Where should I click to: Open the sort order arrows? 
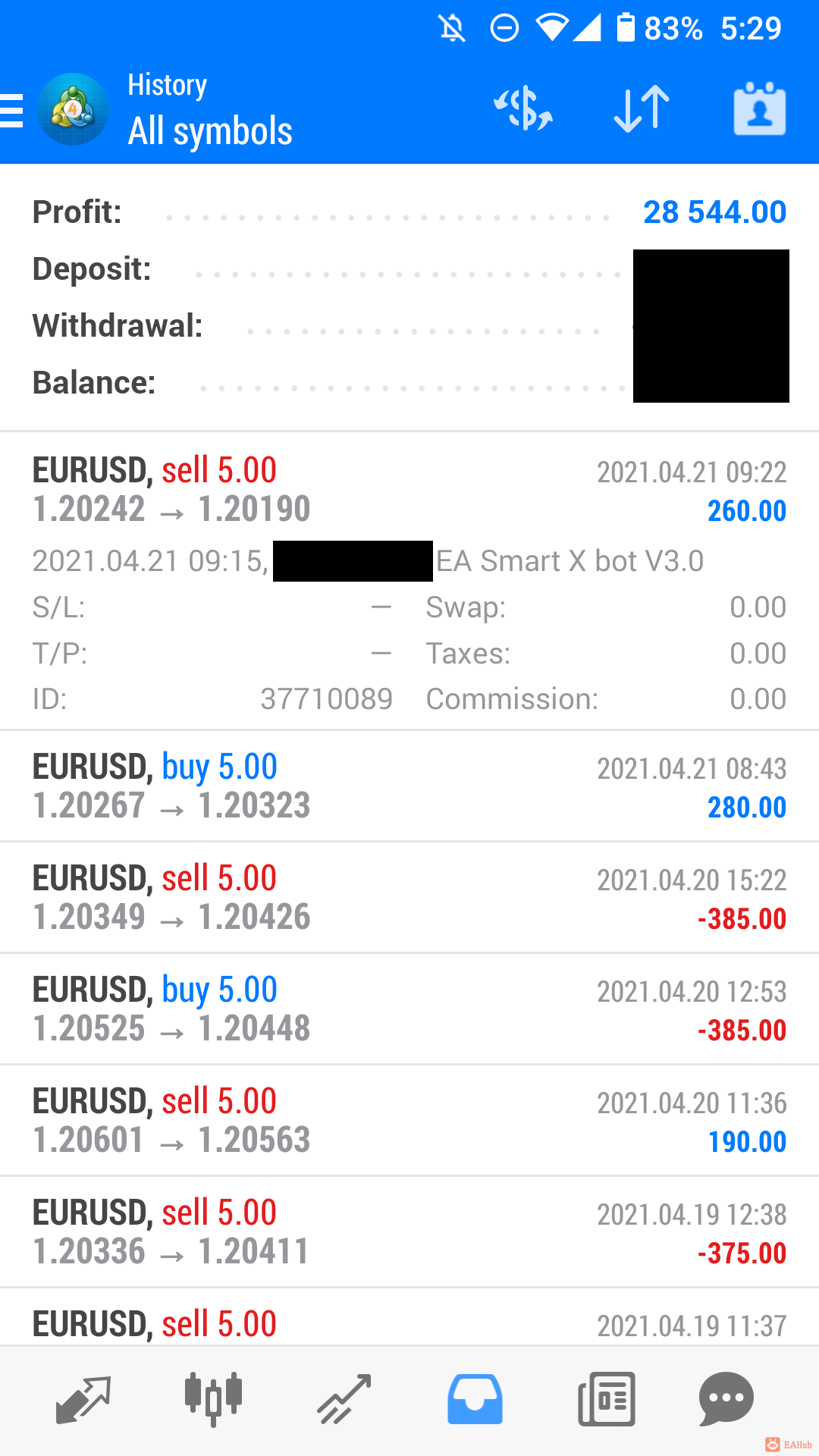642,109
